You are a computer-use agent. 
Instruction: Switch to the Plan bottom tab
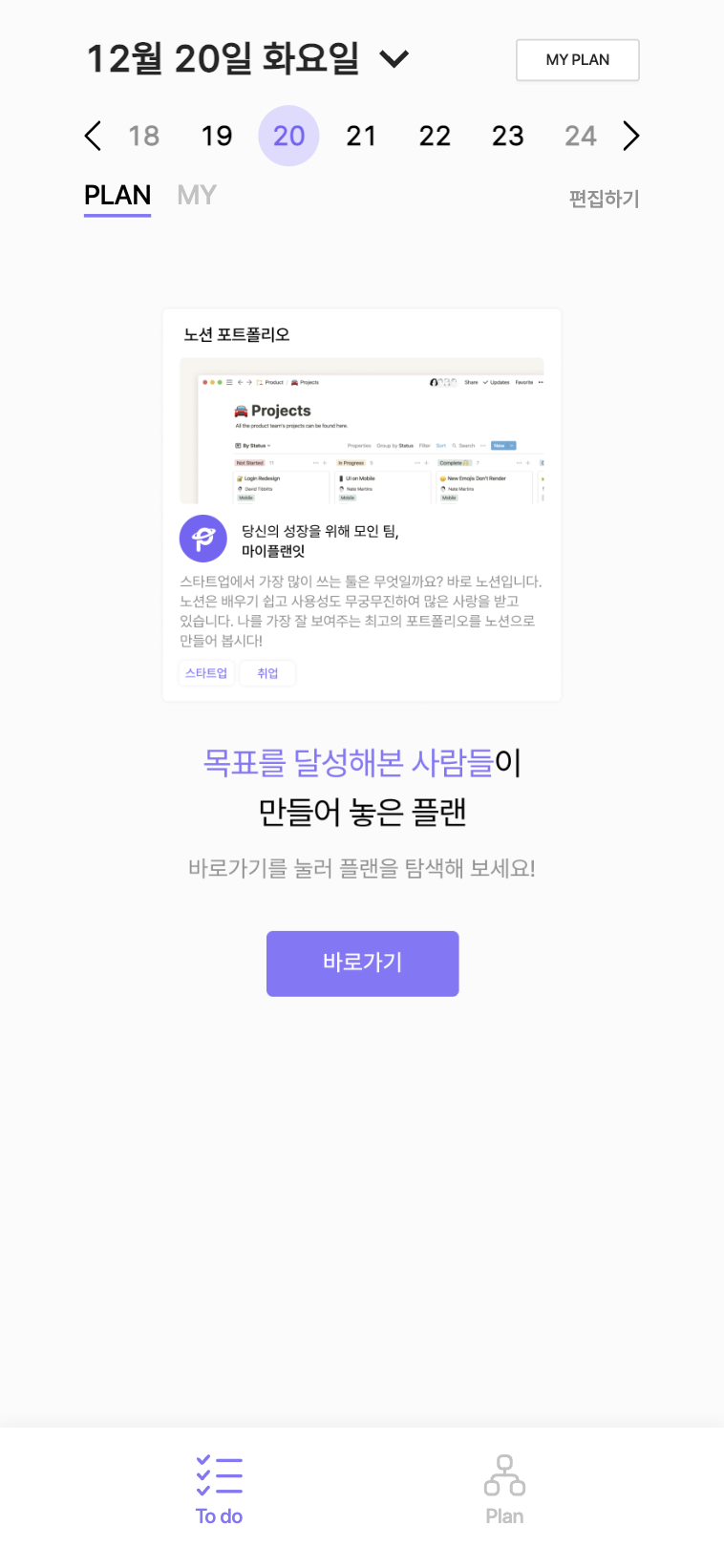click(504, 1490)
